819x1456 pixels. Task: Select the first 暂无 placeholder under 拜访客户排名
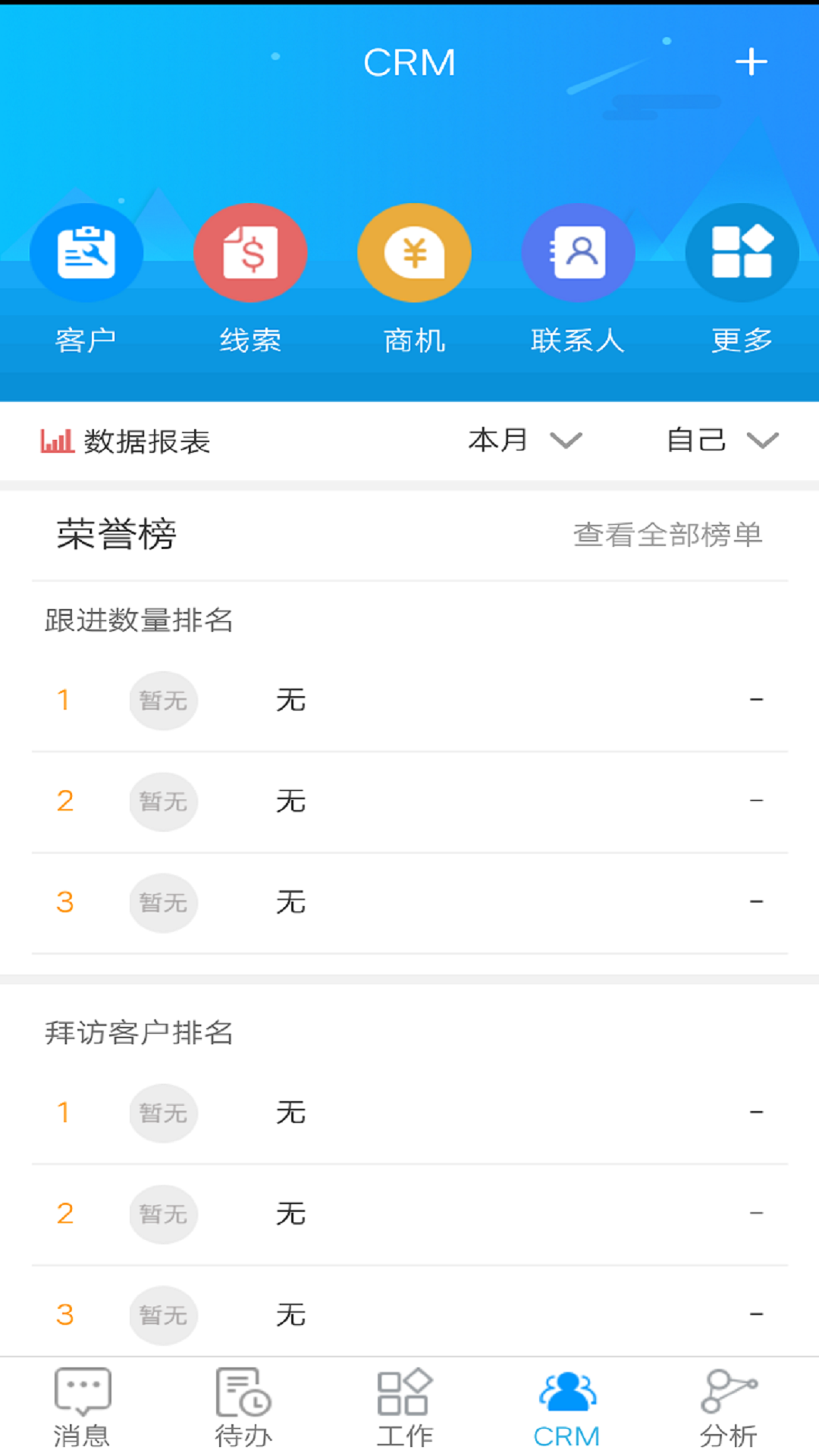click(163, 1112)
